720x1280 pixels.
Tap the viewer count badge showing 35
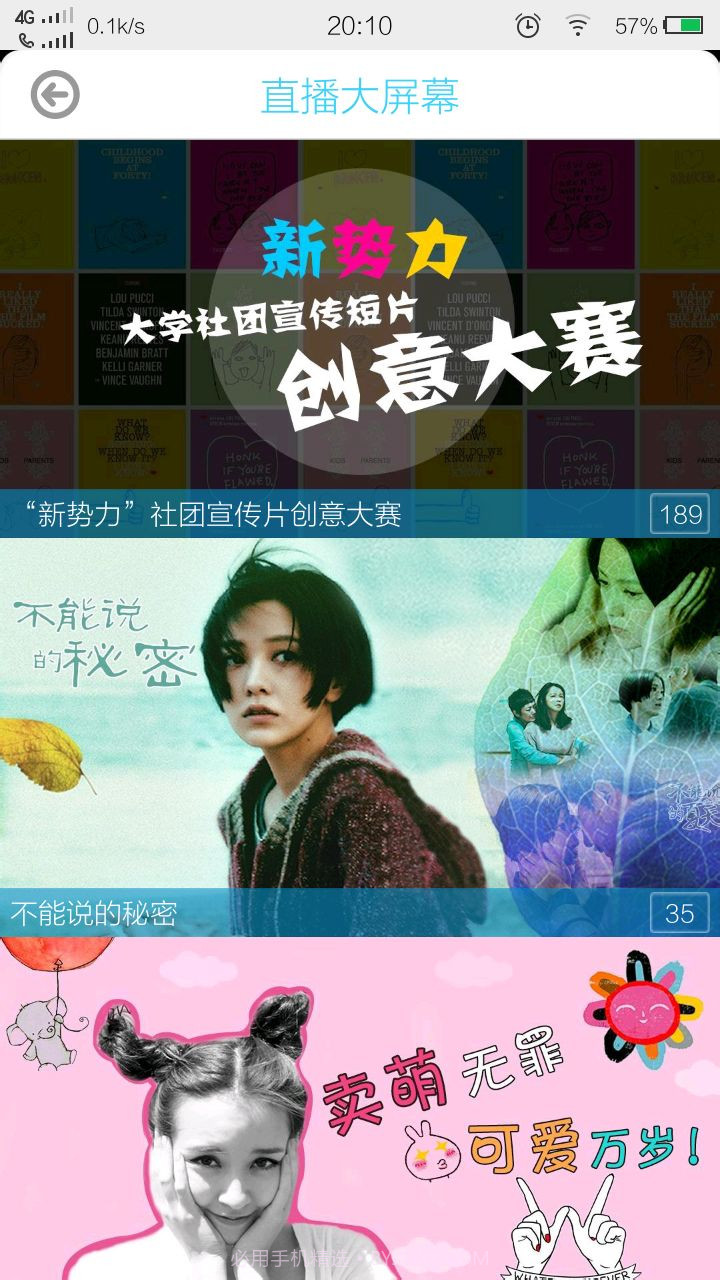tap(679, 912)
